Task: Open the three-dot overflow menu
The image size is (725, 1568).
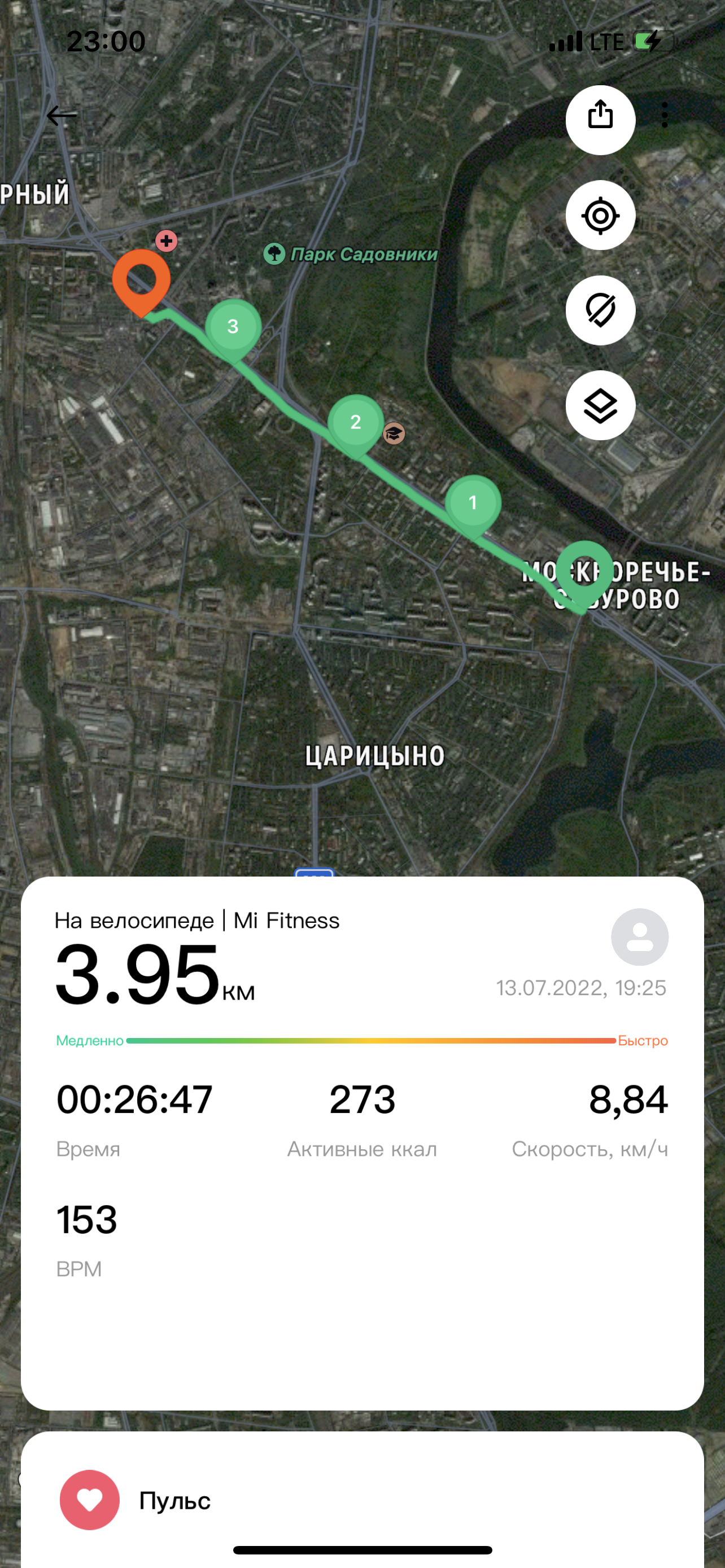Action: click(665, 115)
